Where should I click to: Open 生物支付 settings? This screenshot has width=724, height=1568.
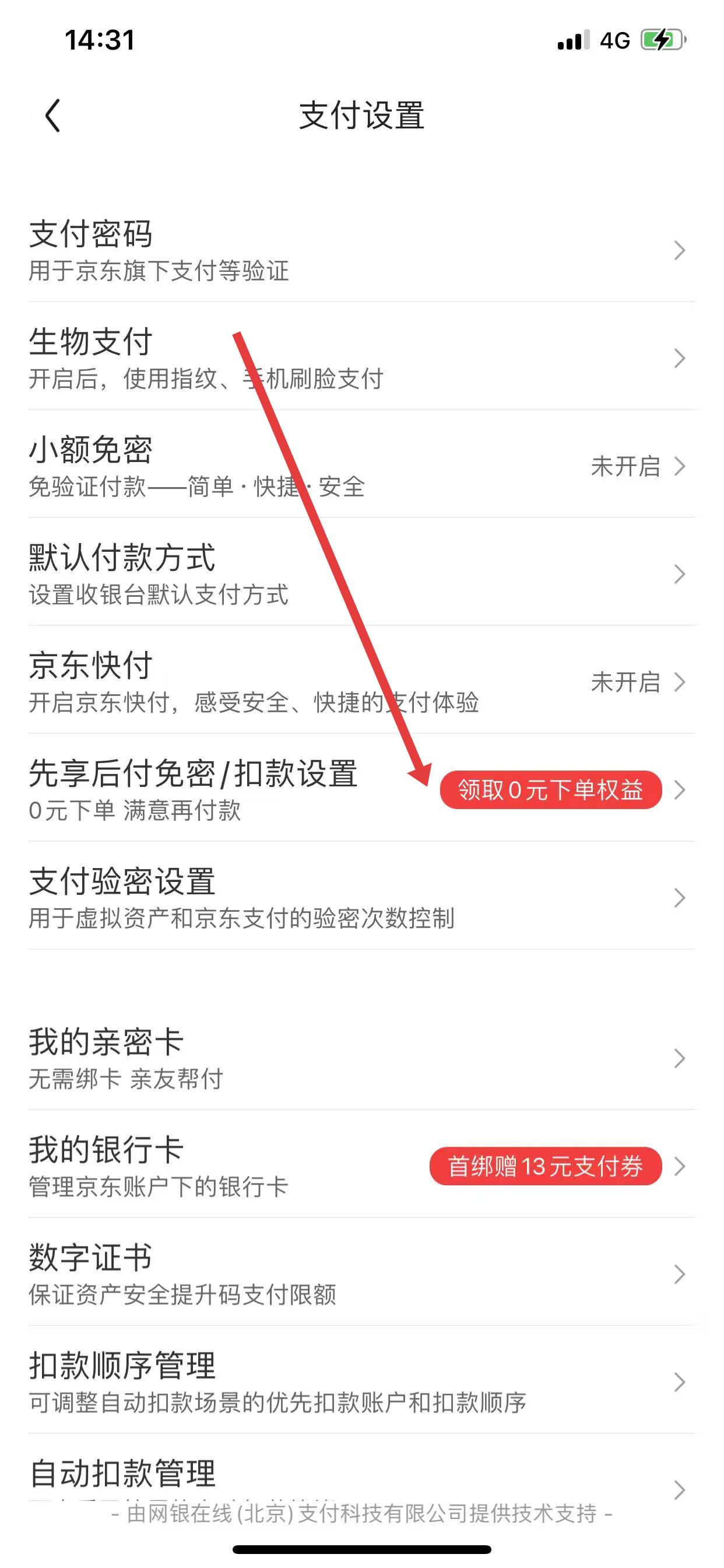pos(361,358)
